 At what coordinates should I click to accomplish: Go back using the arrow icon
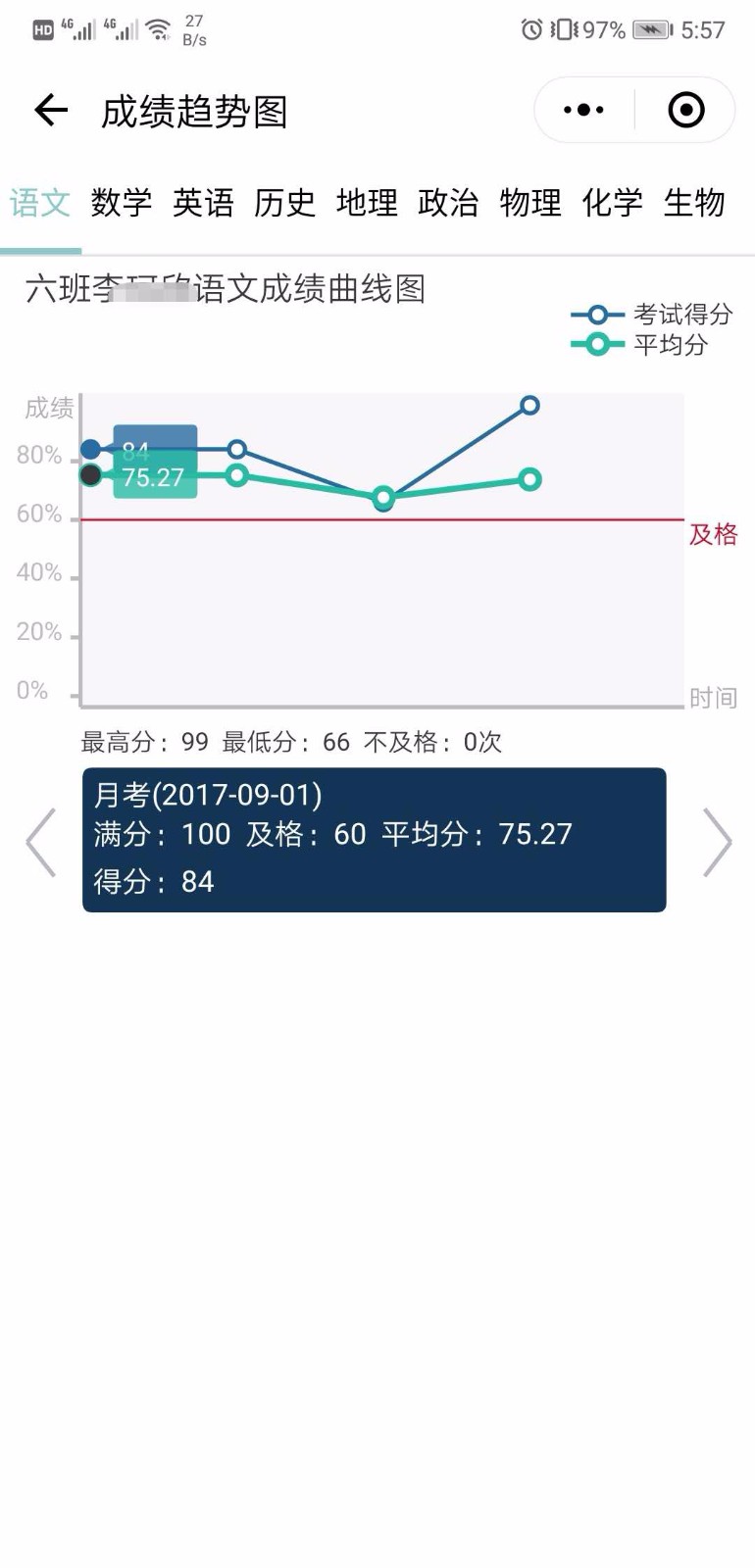tap(51, 110)
